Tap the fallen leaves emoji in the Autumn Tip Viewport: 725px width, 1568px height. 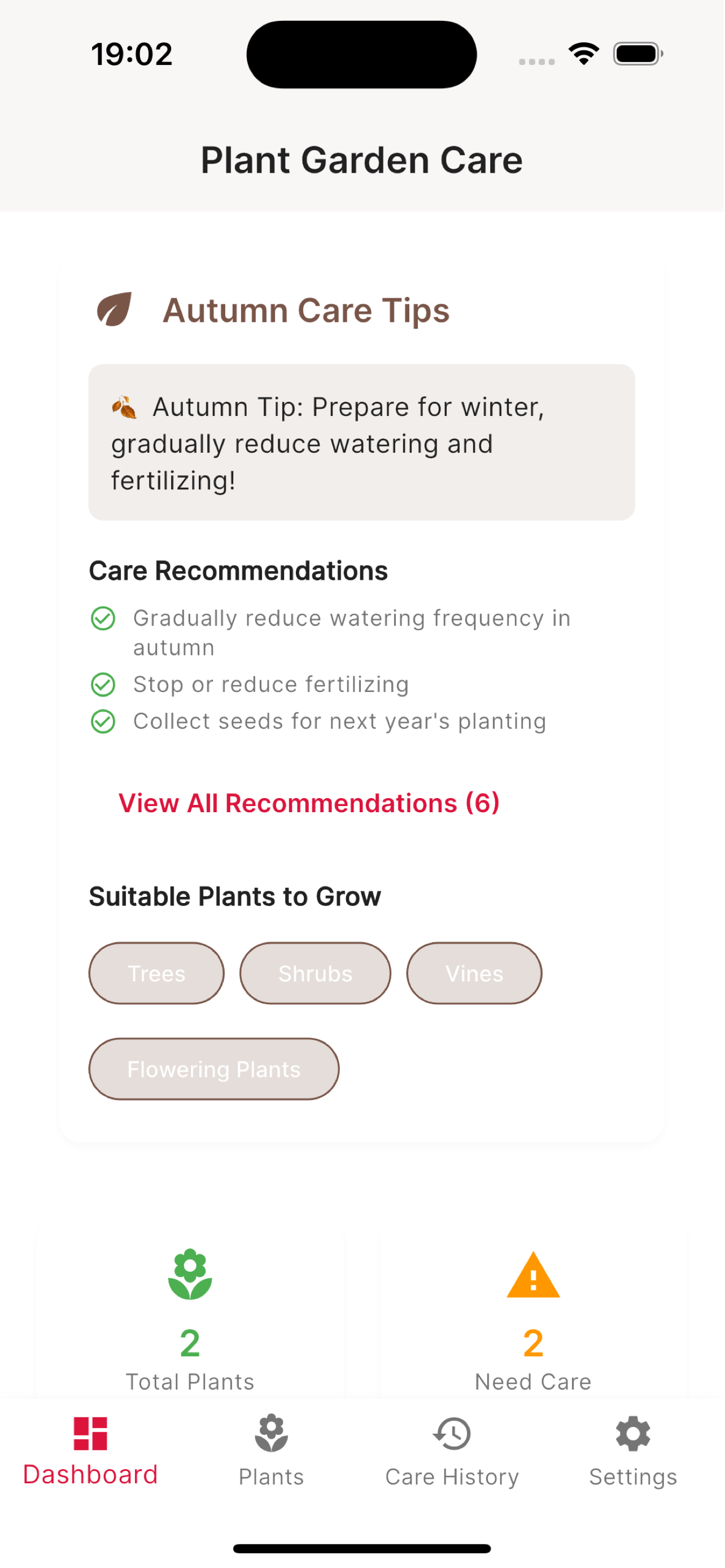[125, 406]
